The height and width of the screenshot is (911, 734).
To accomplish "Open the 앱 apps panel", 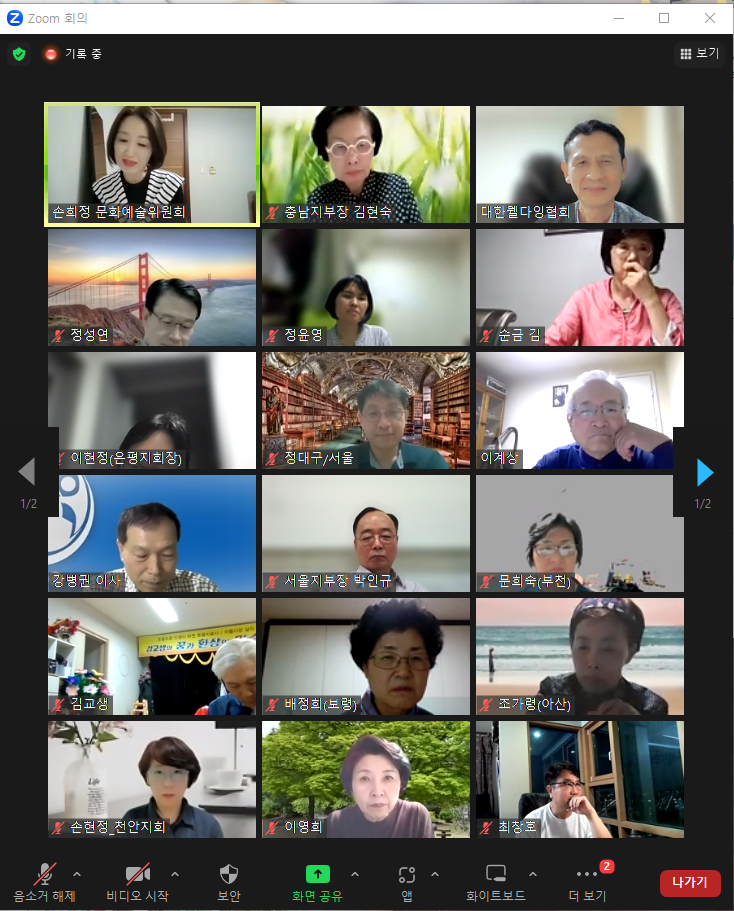I will [407, 880].
